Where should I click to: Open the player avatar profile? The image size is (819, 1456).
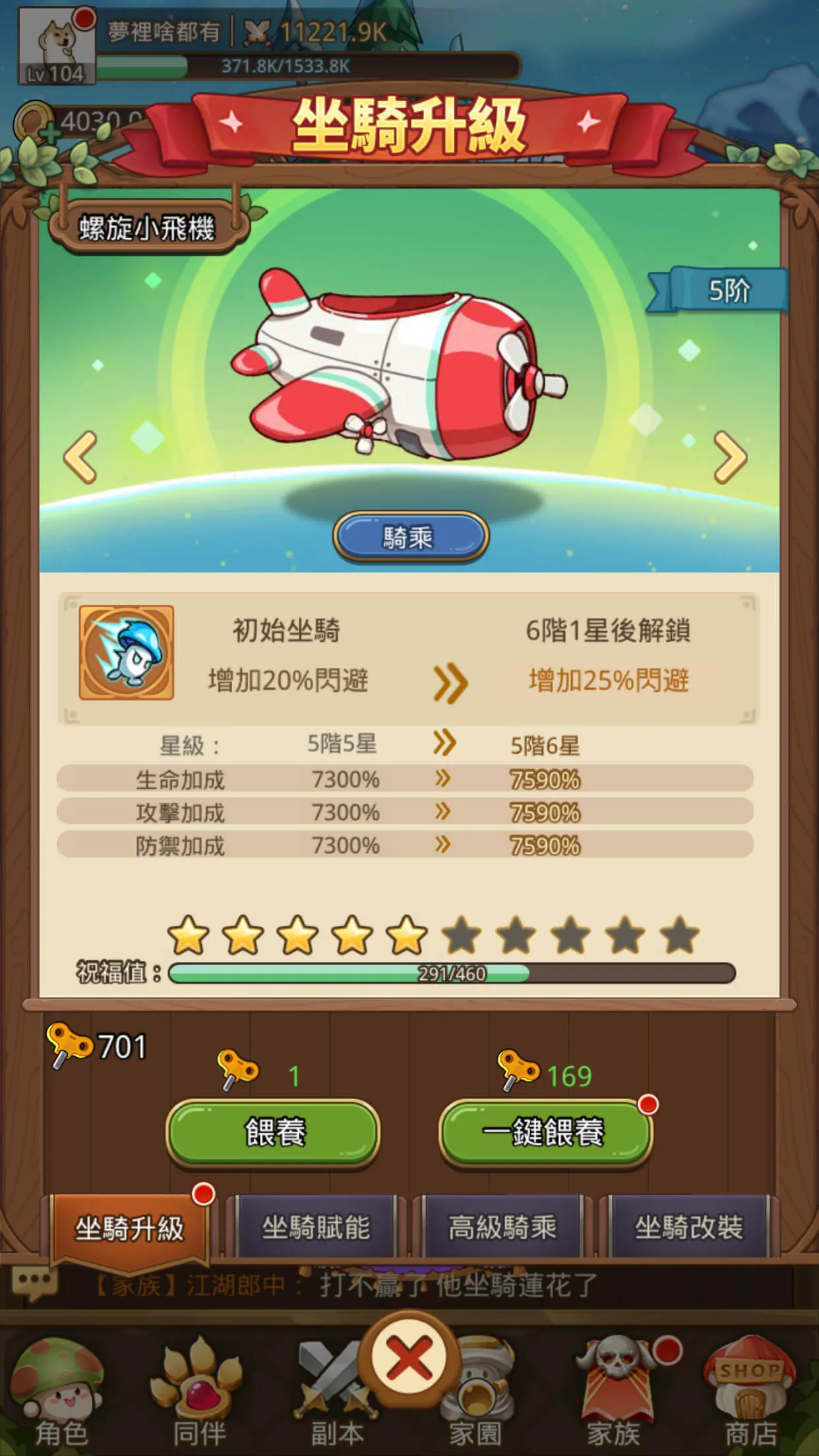point(57,45)
